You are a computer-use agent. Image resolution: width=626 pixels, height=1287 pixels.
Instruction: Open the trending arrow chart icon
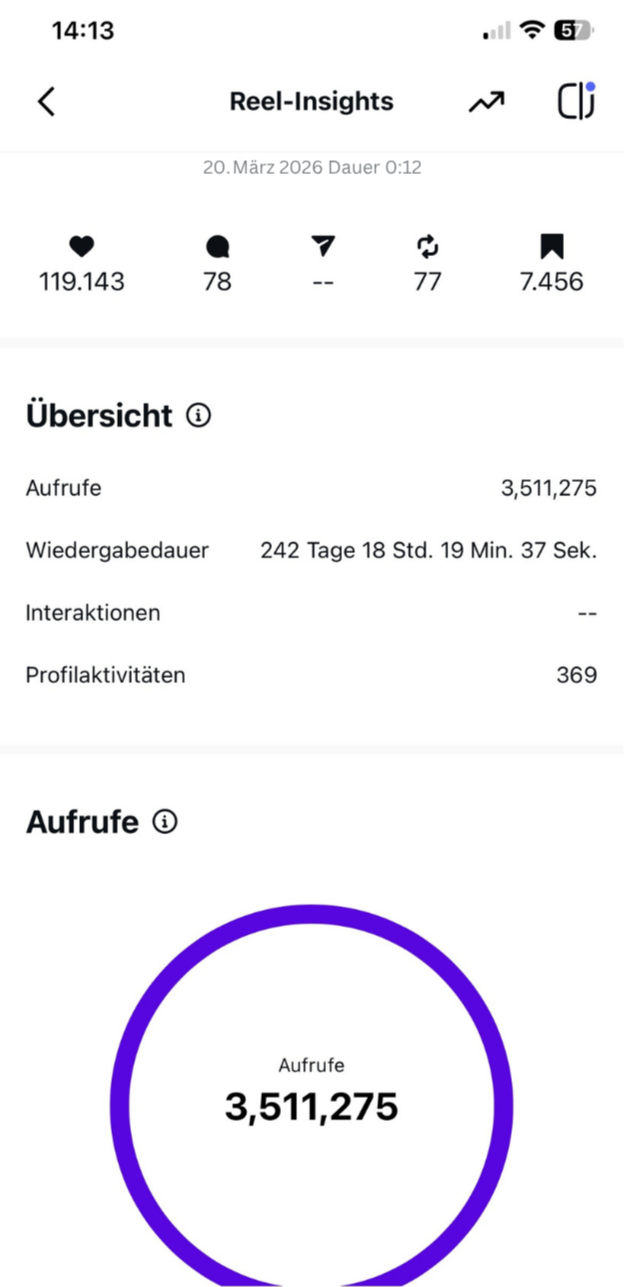[x=487, y=101]
